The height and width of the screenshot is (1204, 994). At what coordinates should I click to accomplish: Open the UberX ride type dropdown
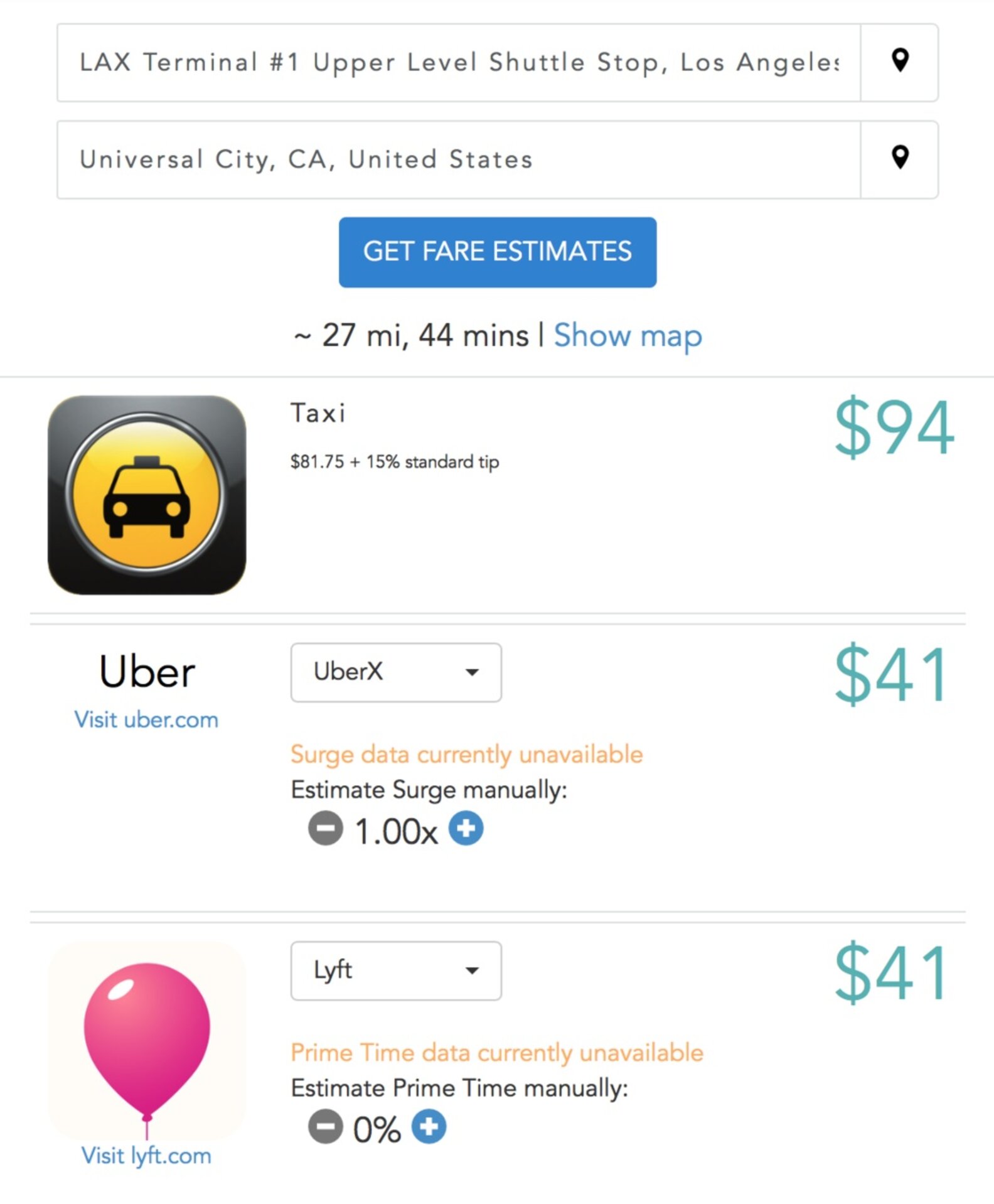tap(395, 672)
